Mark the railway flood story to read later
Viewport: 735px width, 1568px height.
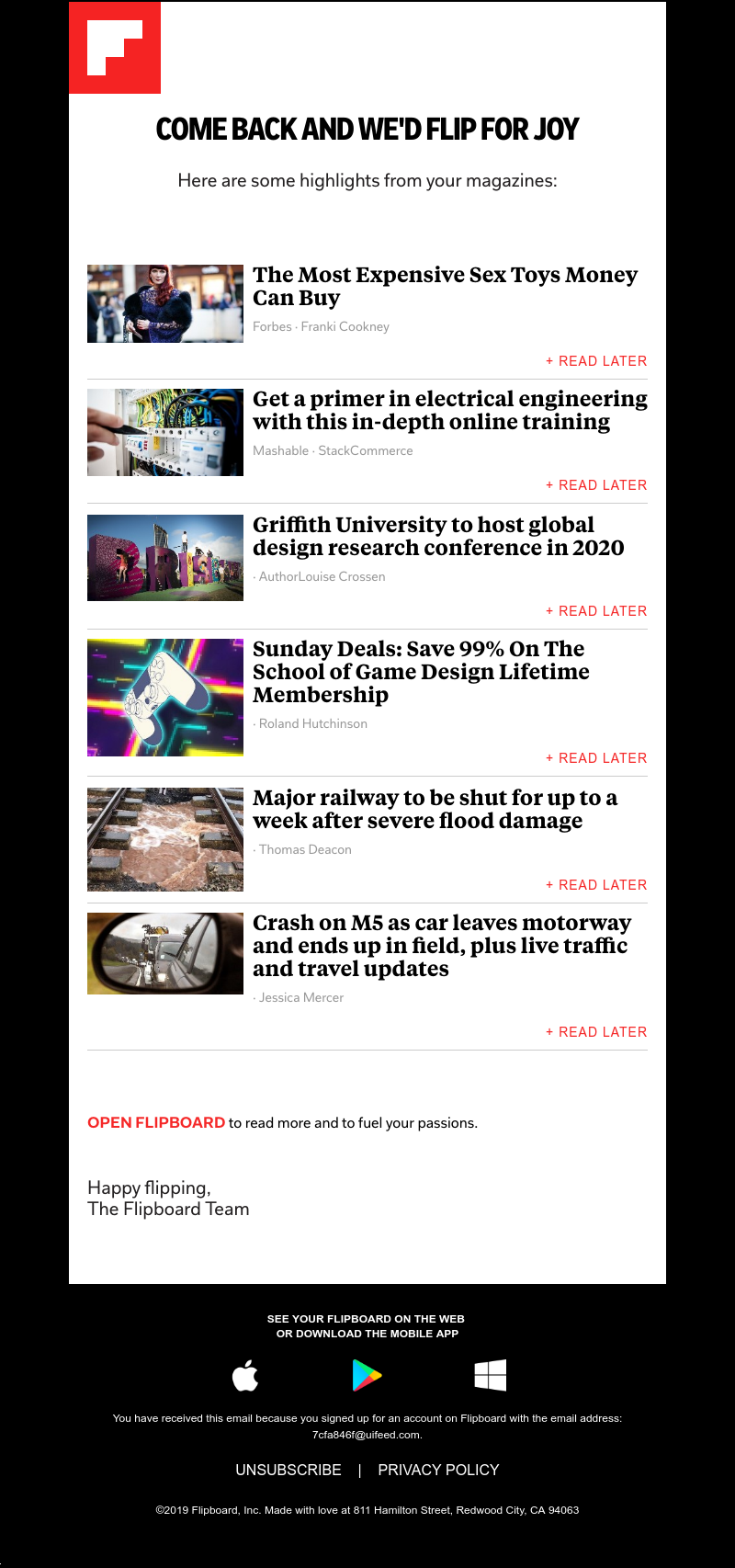coord(596,885)
